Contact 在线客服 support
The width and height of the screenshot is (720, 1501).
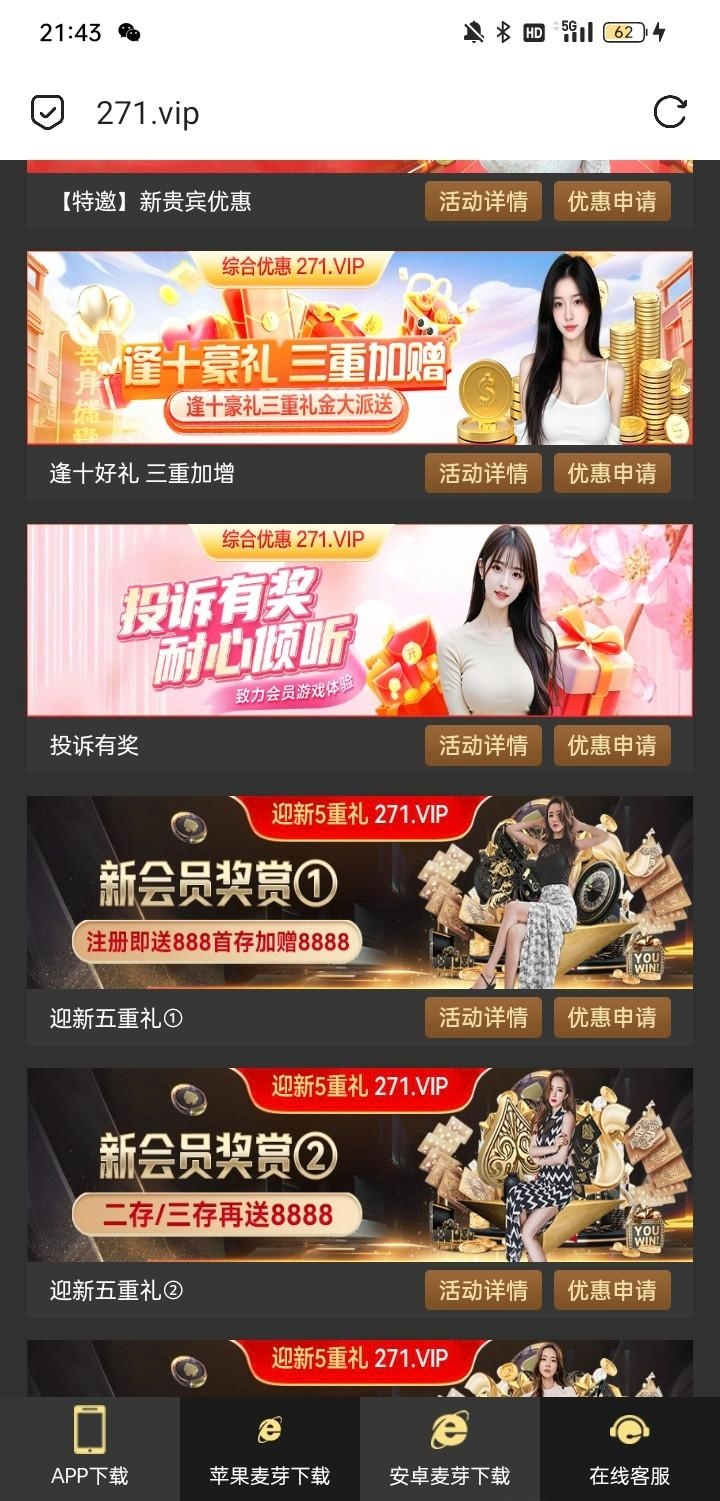pos(630,1448)
